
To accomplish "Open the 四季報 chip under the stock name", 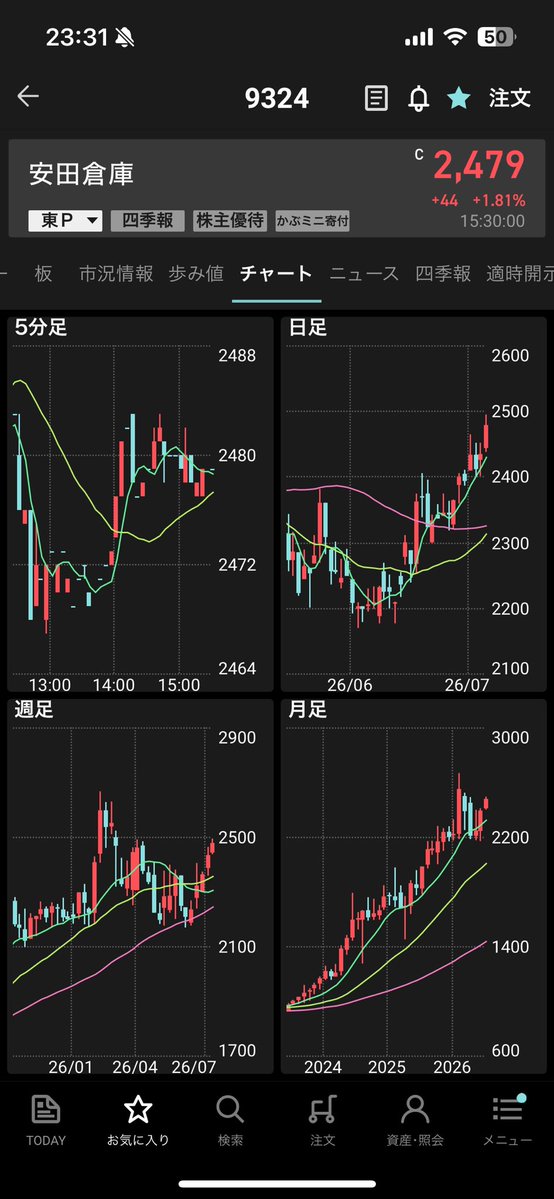I will click(x=148, y=221).
